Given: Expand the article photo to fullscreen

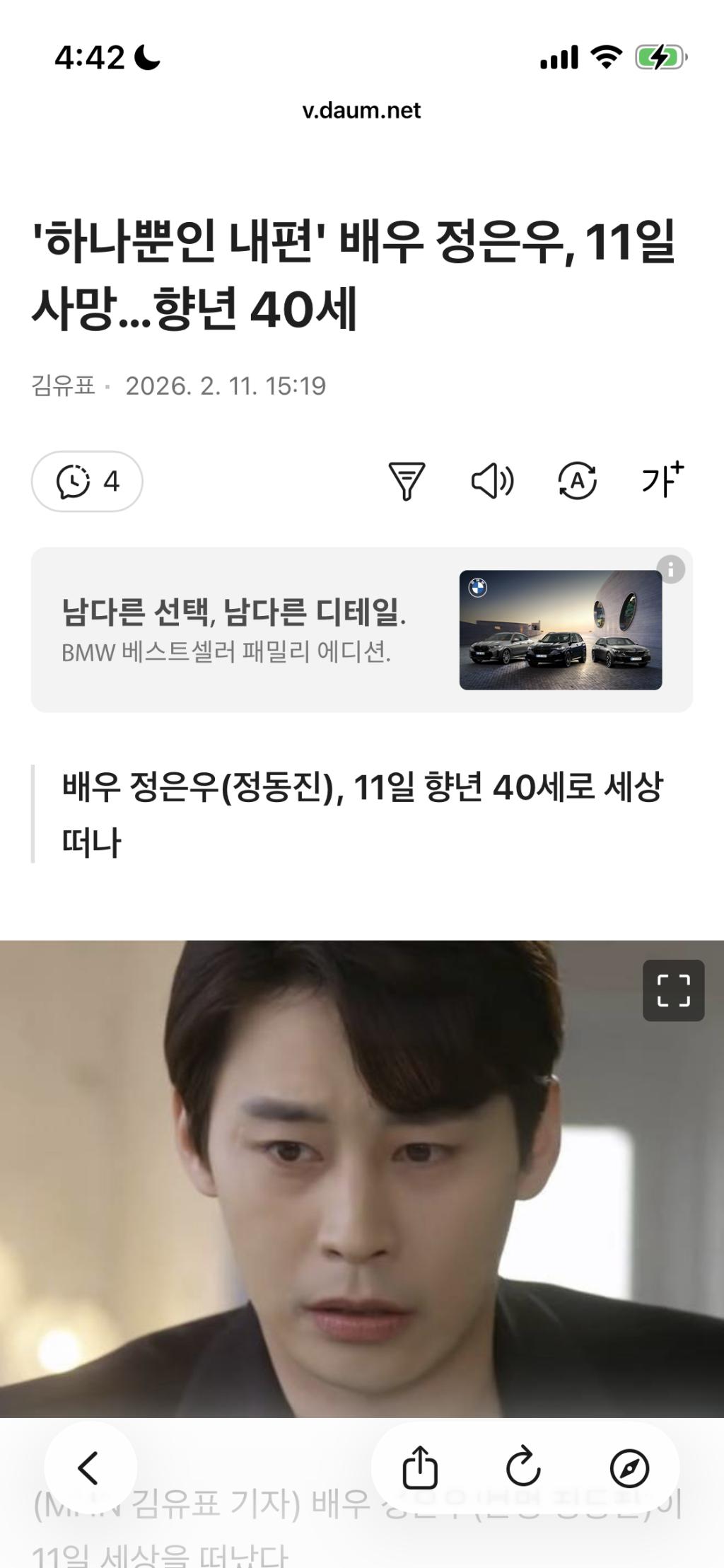Looking at the screenshot, I should pyautogui.click(x=673, y=990).
